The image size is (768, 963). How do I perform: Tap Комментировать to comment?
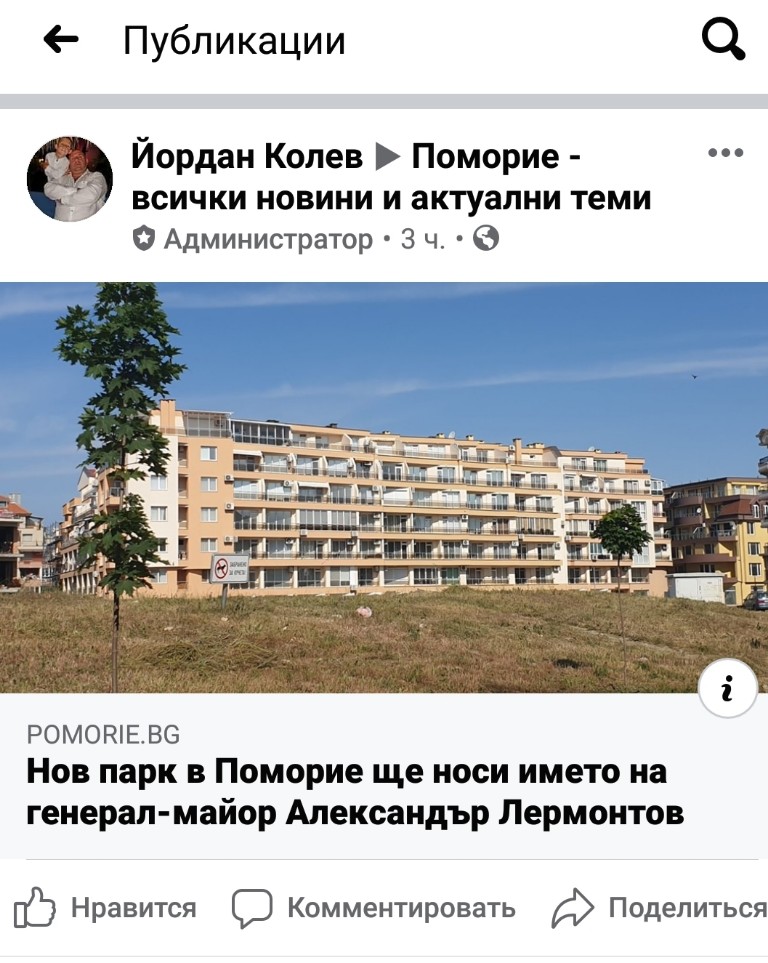pyautogui.click(x=374, y=908)
